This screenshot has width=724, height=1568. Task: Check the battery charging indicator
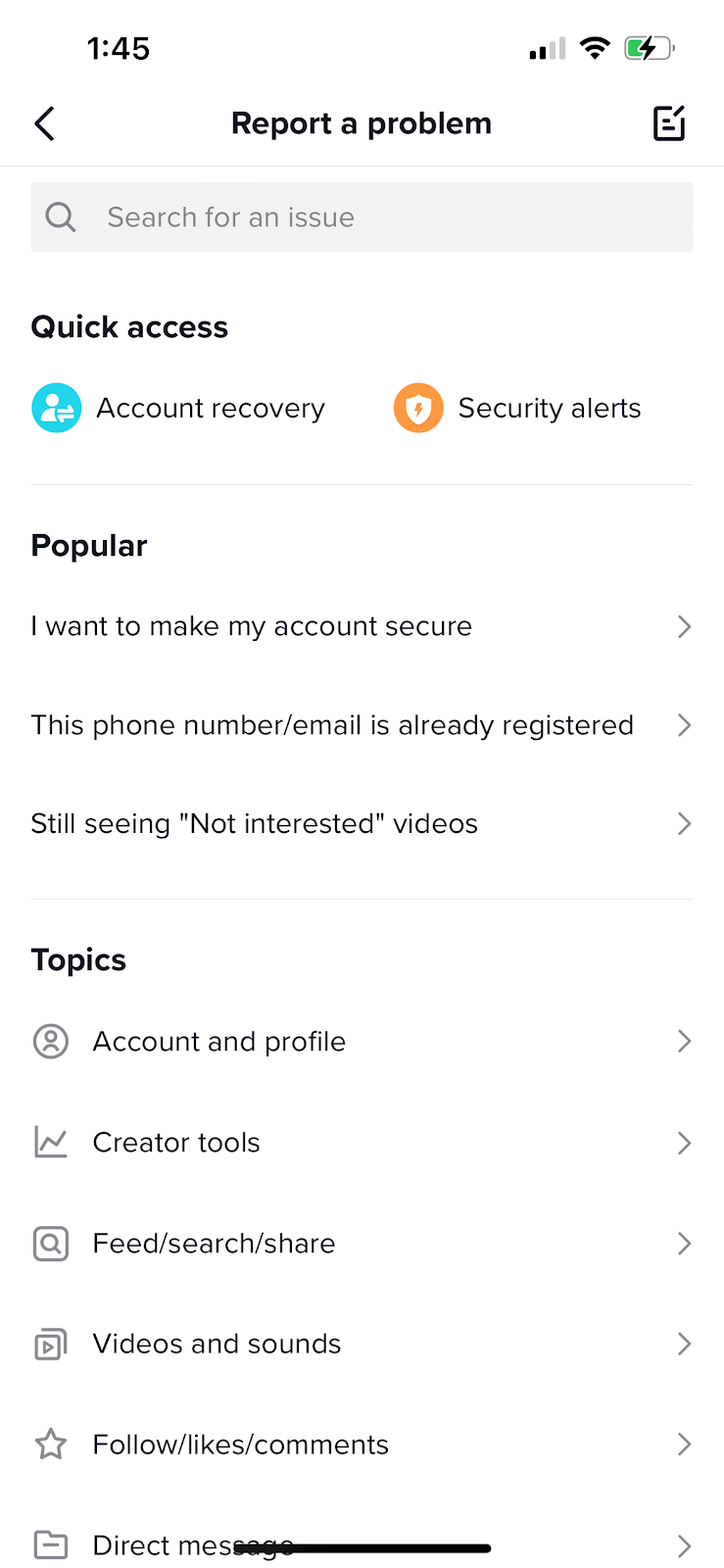(649, 47)
